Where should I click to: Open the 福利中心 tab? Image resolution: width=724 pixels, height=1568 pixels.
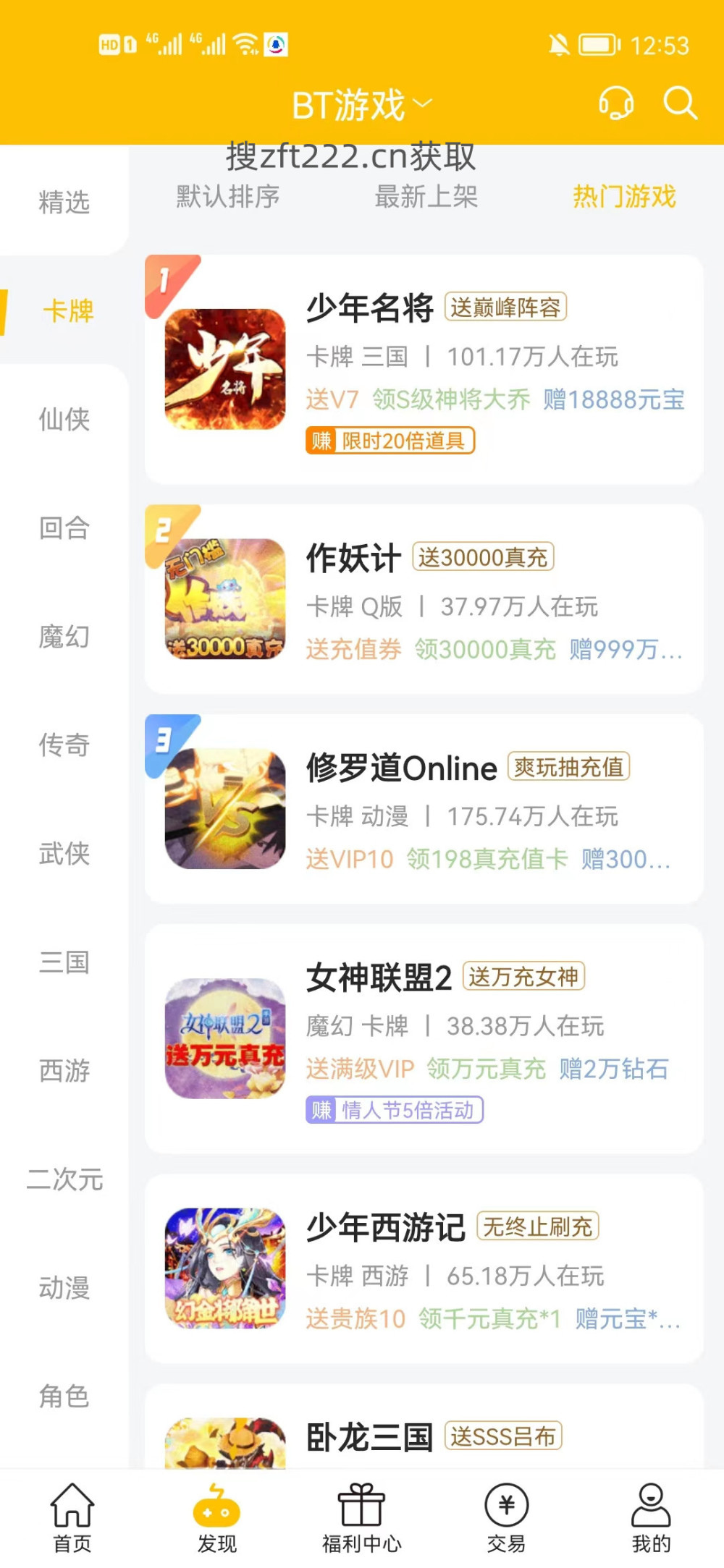point(361,1517)
